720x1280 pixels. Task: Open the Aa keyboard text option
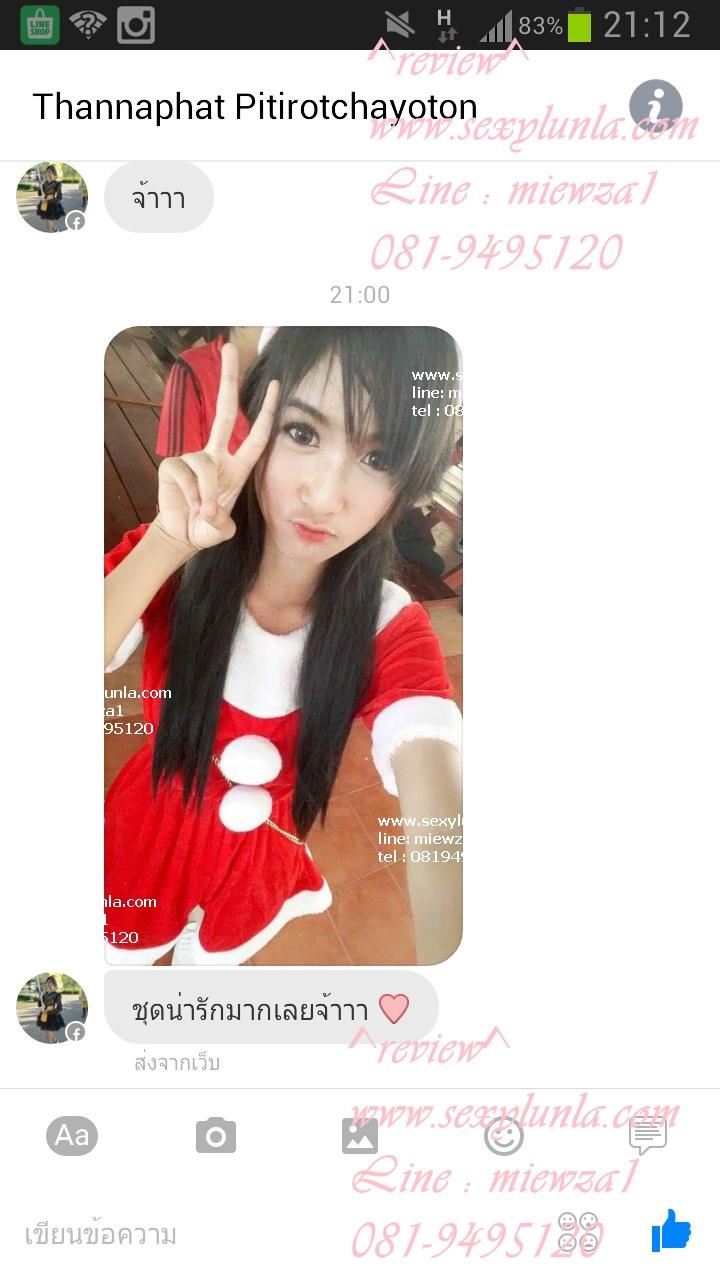[x=72, y=1135]
